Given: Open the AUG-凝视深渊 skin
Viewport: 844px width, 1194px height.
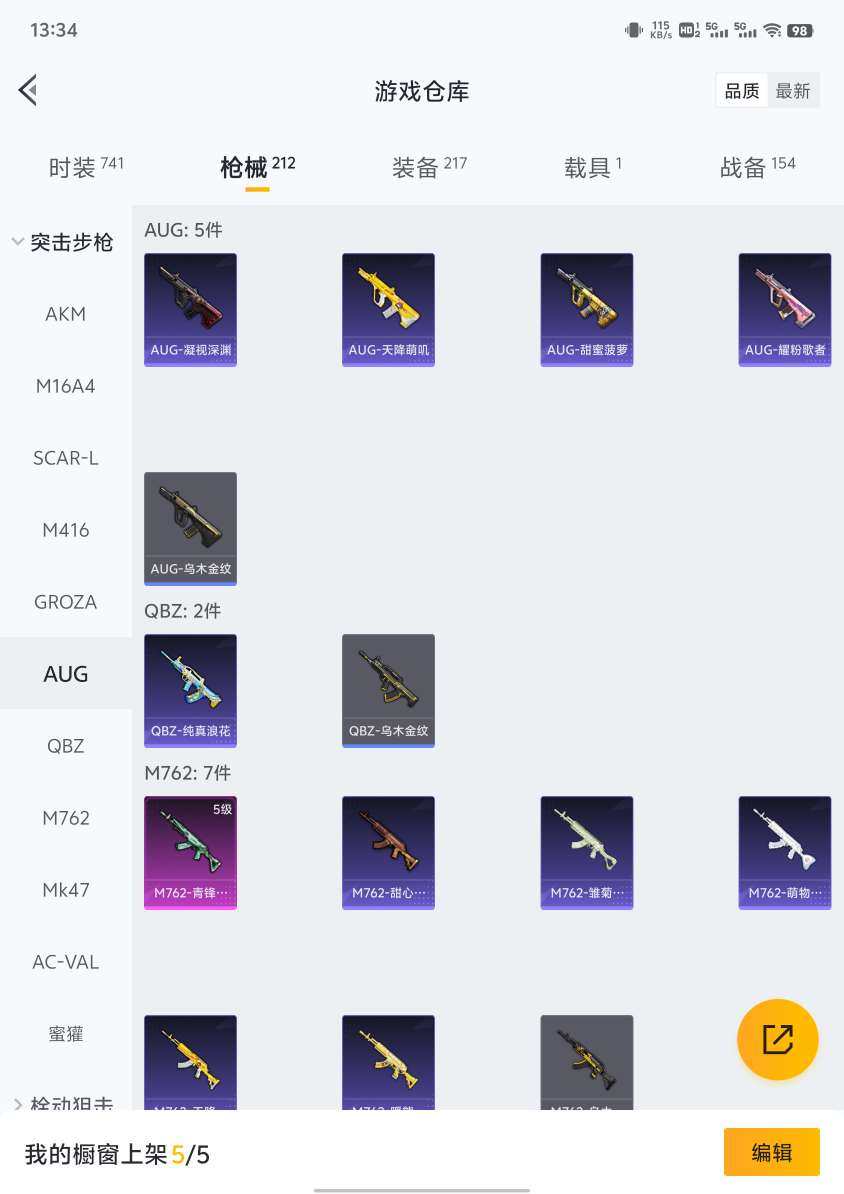Looking at the screenshot, I should [190, 309].
